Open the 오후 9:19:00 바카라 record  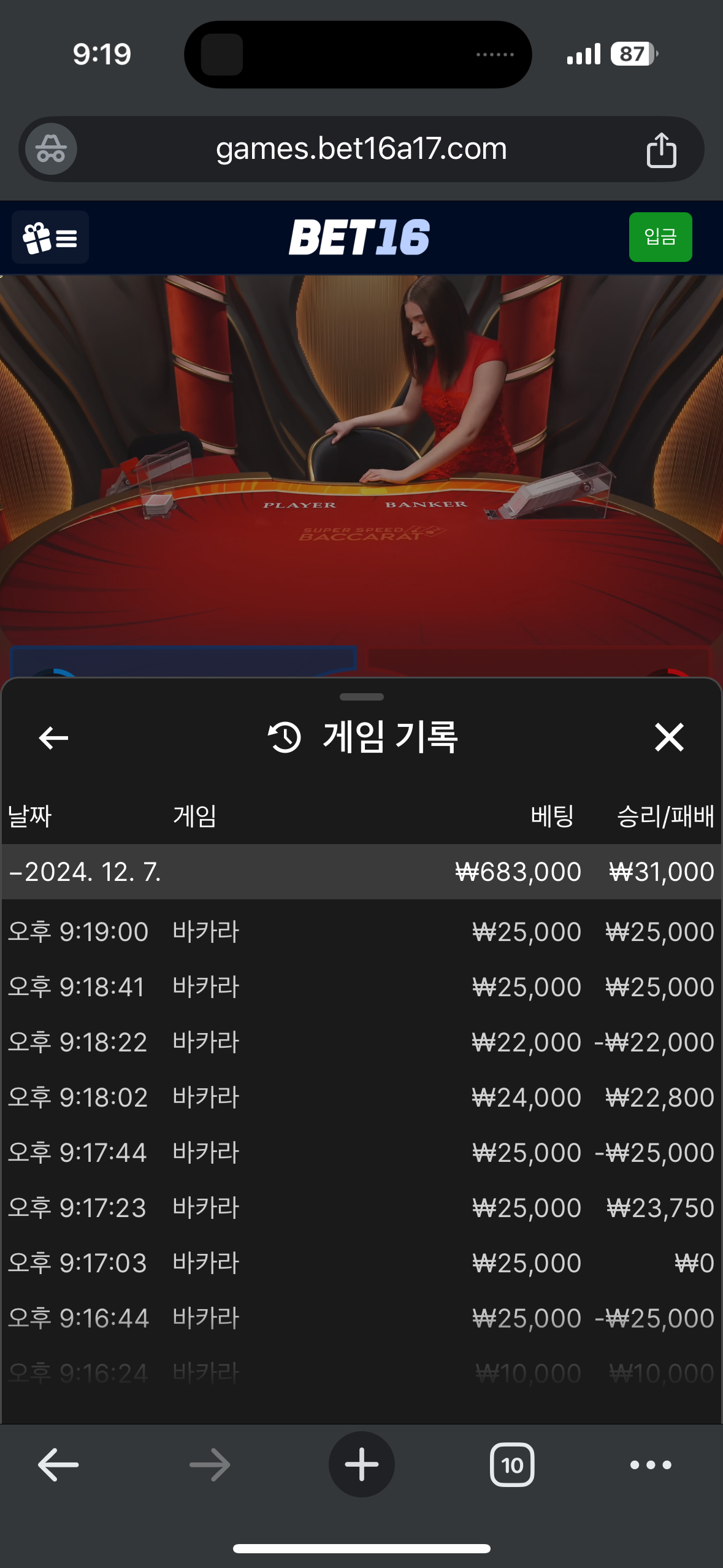tap(361, 932)
